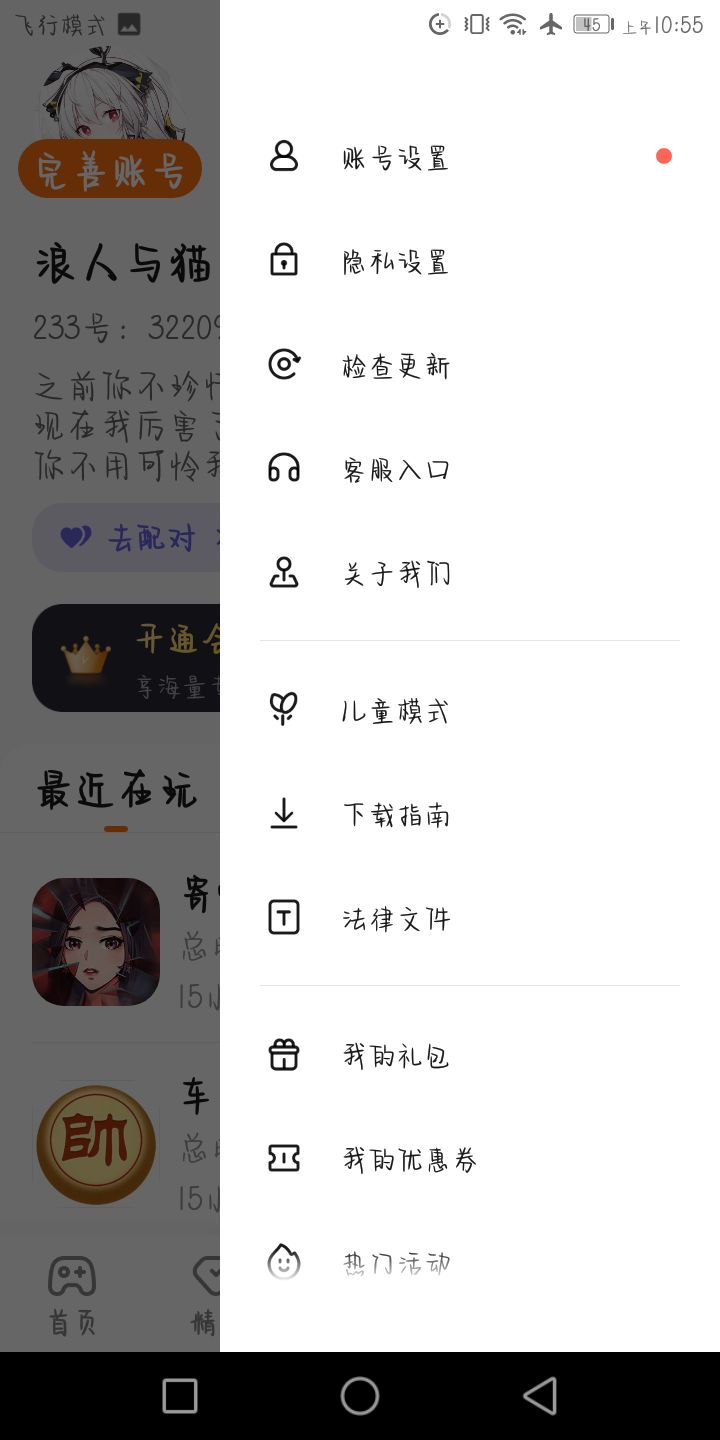Image resolution: width=720 pixels, height=1440 pixels.
Task: Open 热门活动 hot activities
Action: click(396, 1264)
